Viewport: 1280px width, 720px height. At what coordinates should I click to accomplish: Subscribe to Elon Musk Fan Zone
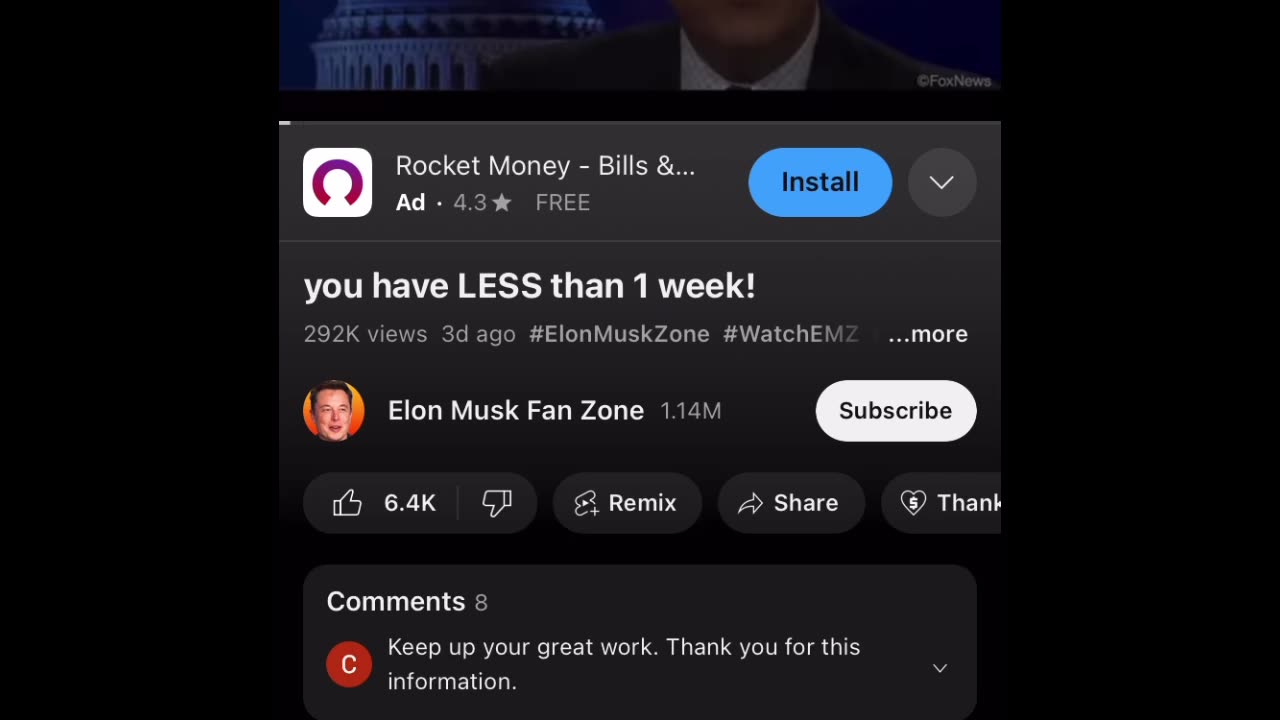pos(895,411)
